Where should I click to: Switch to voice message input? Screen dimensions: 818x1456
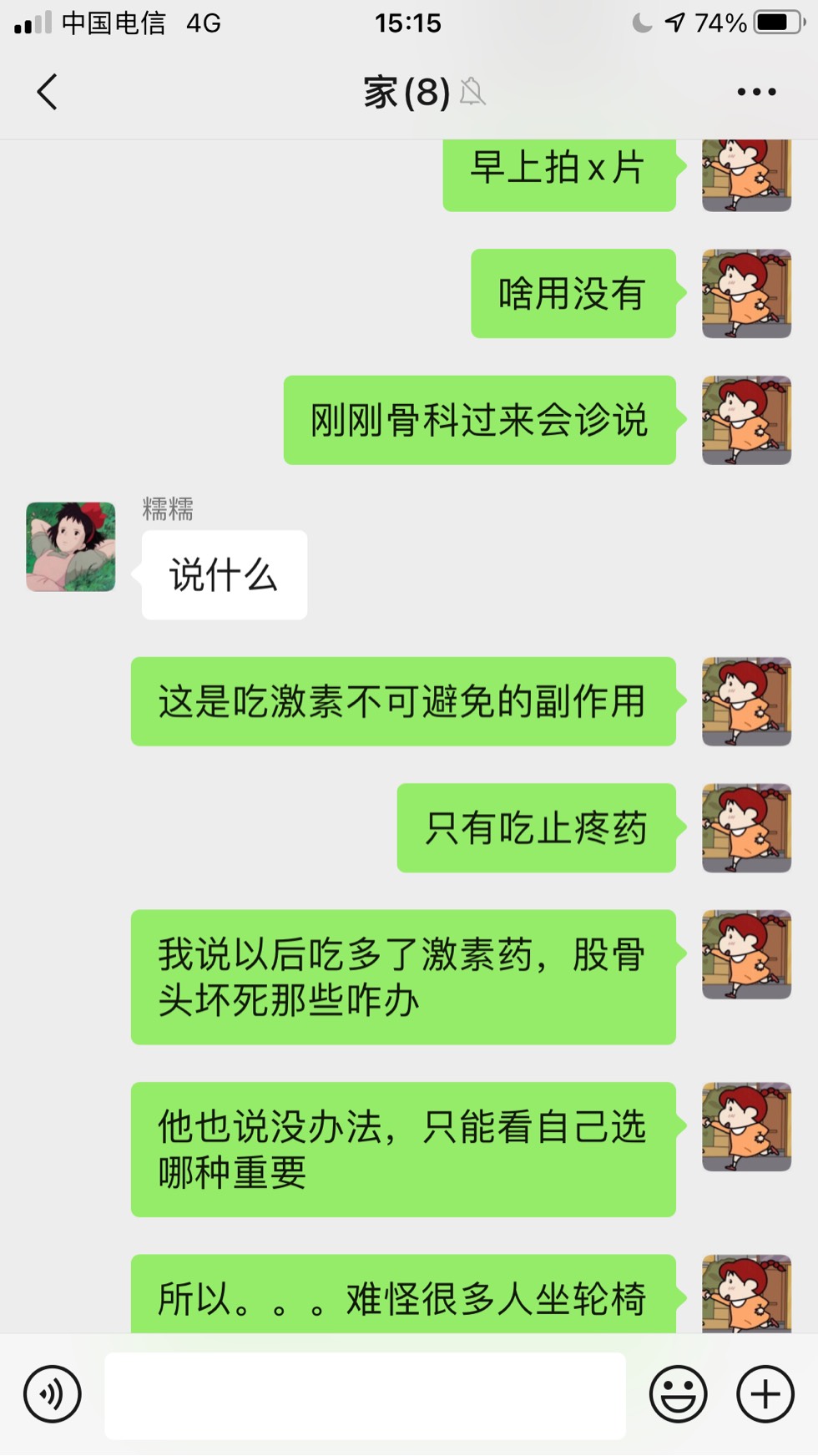pos(53,1394)
